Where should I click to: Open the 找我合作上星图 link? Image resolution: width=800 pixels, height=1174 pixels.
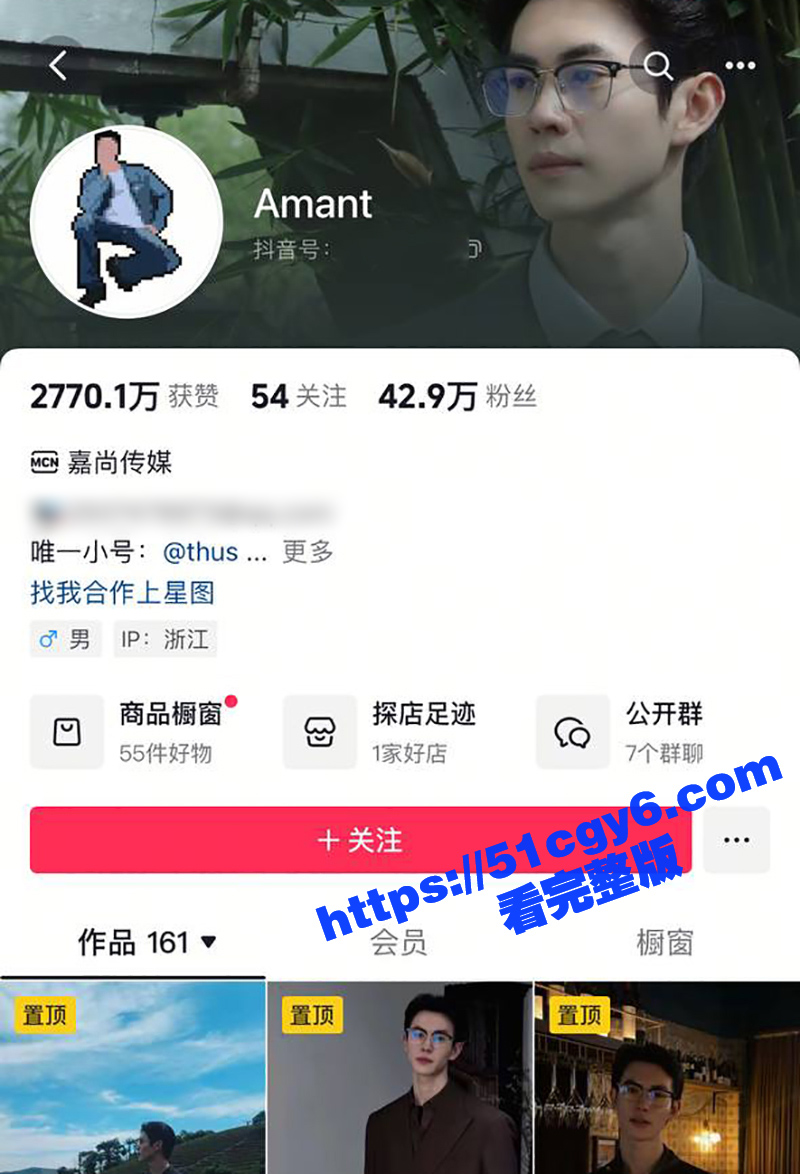(x=122, y=593)
